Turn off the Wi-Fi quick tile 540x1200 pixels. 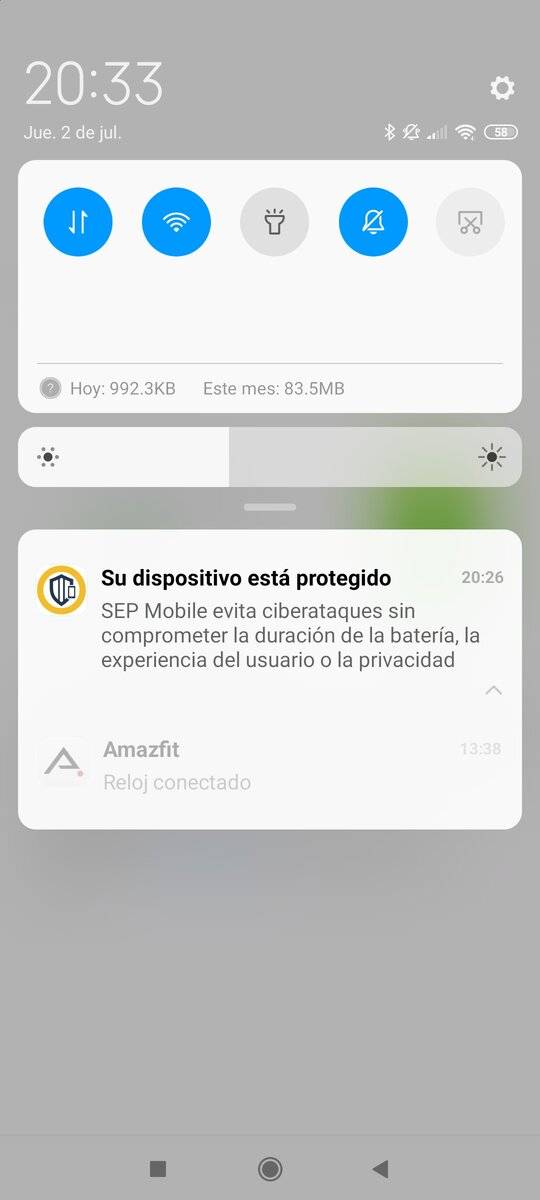[x=176, y=222]
